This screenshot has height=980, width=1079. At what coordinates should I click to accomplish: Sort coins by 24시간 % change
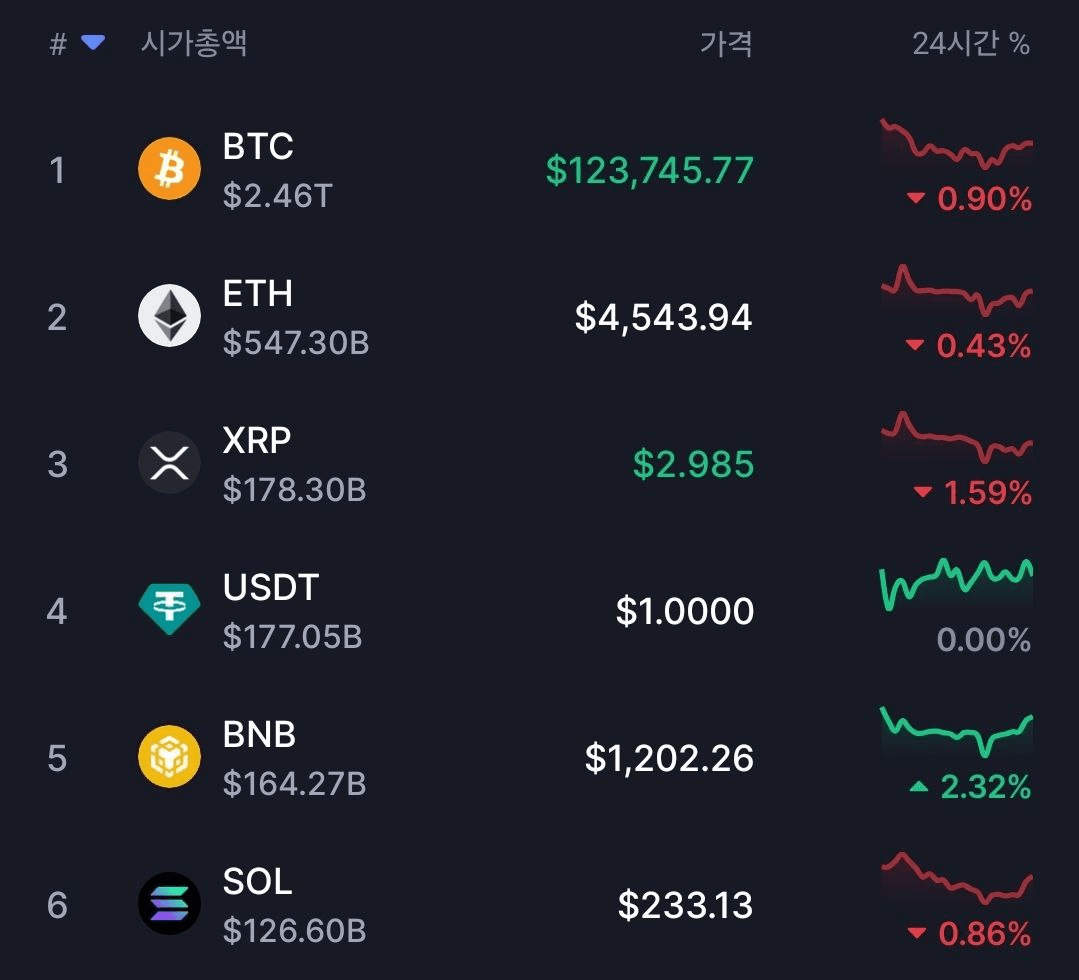[969, 44]
